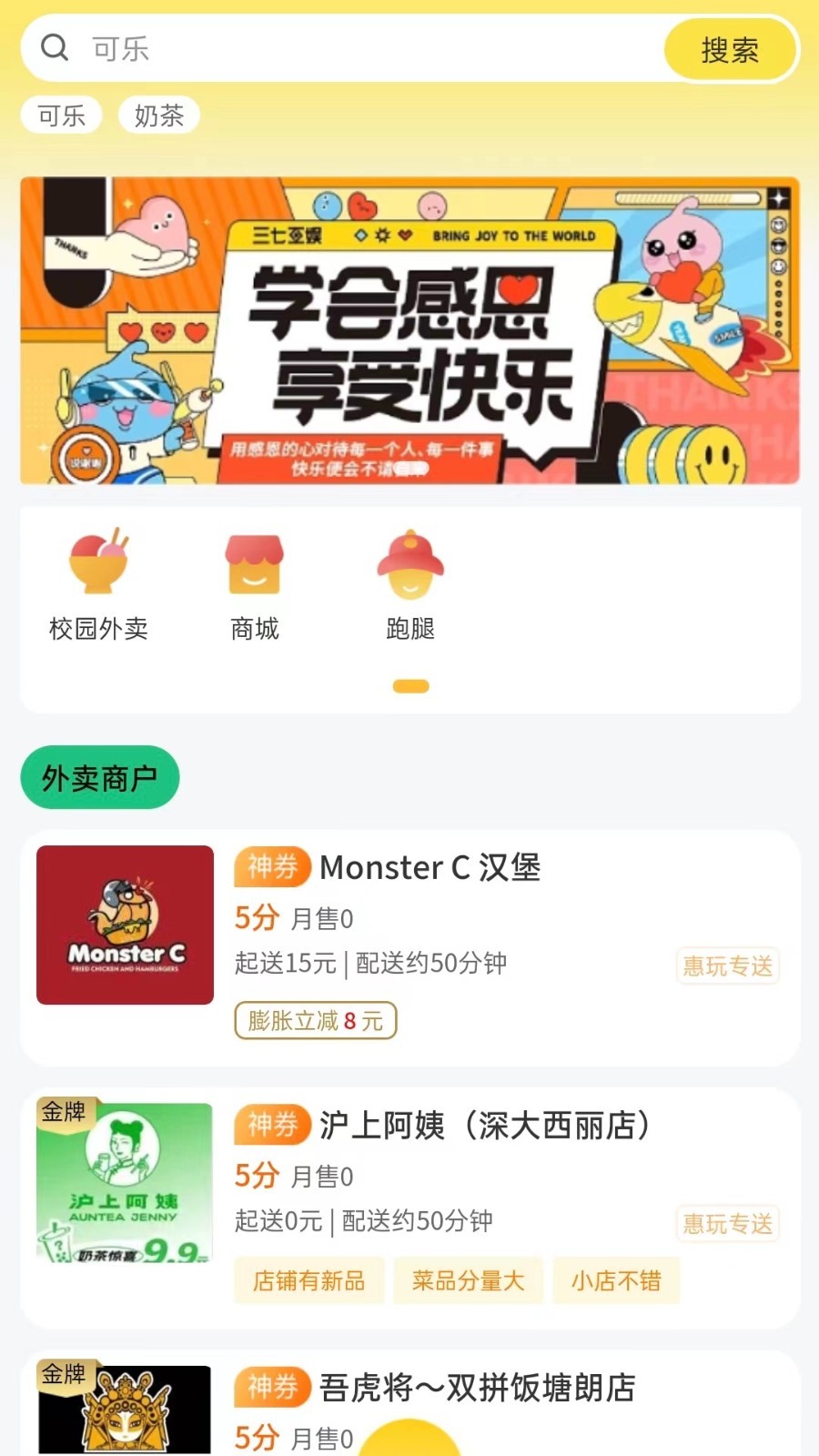Click the 惠玩专送 delivery label on Monster C
819x1456 pixels.
point(727,966)
